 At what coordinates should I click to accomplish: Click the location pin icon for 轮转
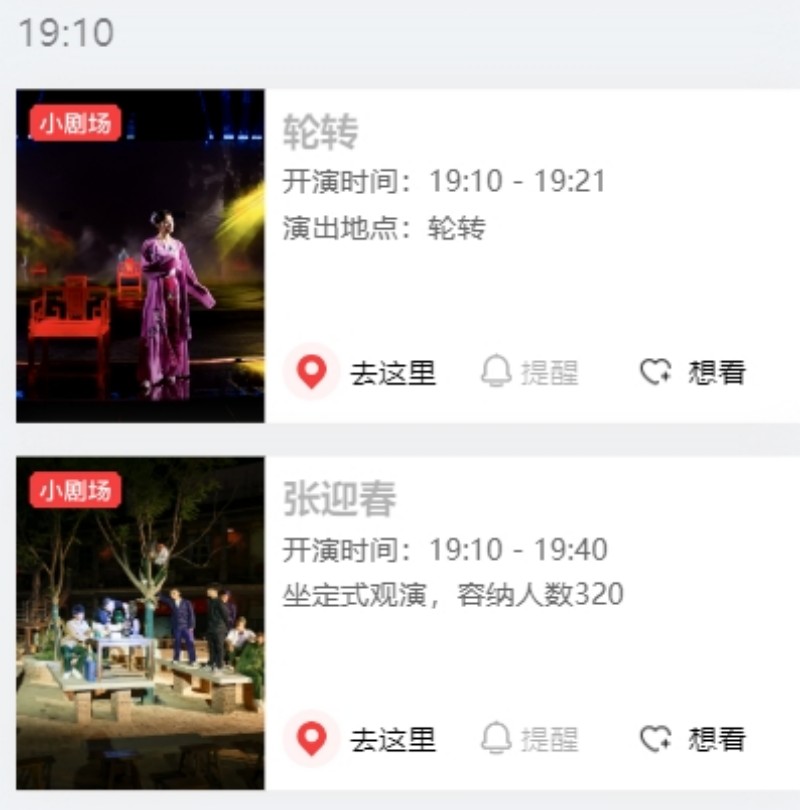(x=313, y=371)
